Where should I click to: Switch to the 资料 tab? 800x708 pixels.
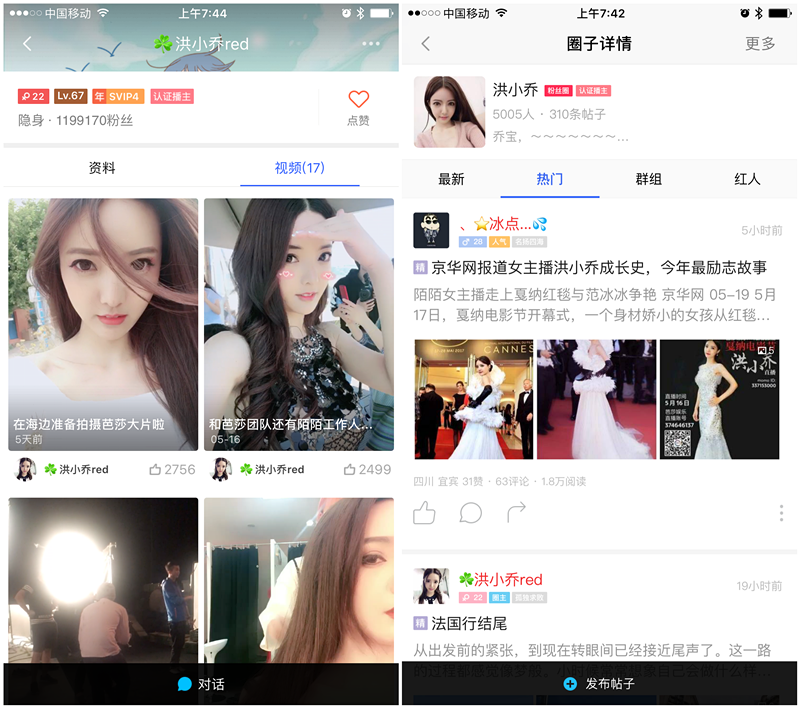click(102, 168)
